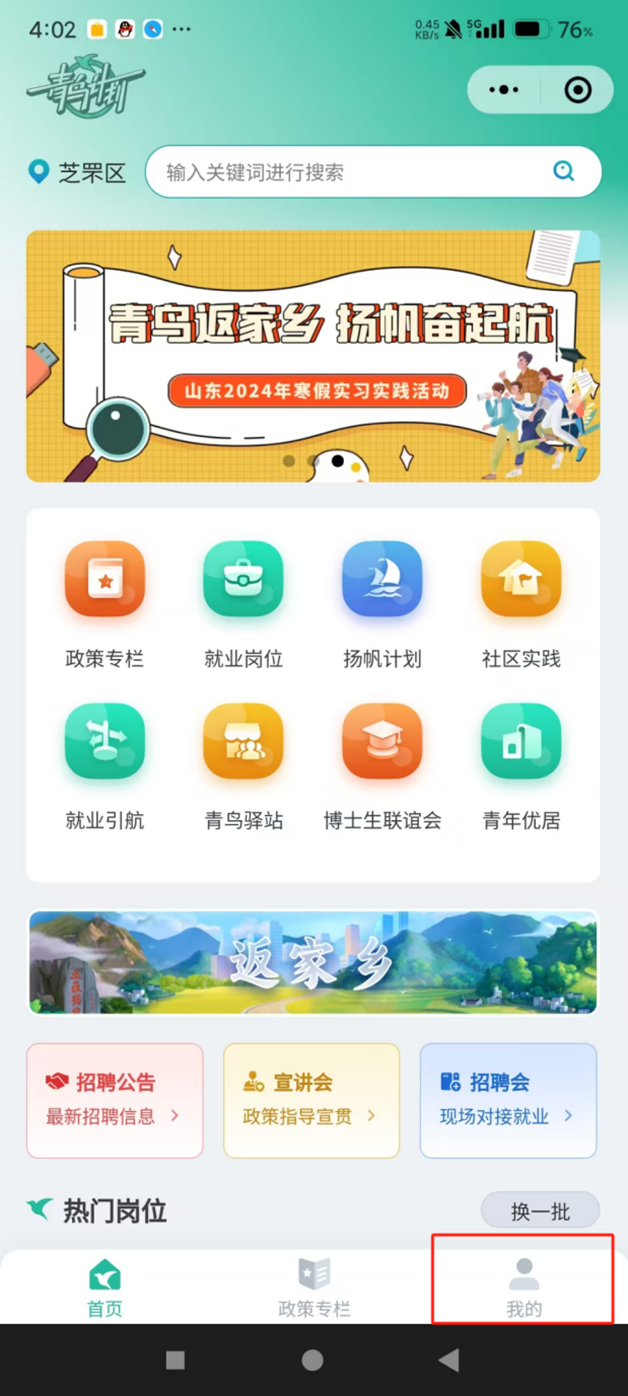Tap the magnifier search icon
Image resolution: width=628 pixels, height=1396 pixels.
point(564,172)
